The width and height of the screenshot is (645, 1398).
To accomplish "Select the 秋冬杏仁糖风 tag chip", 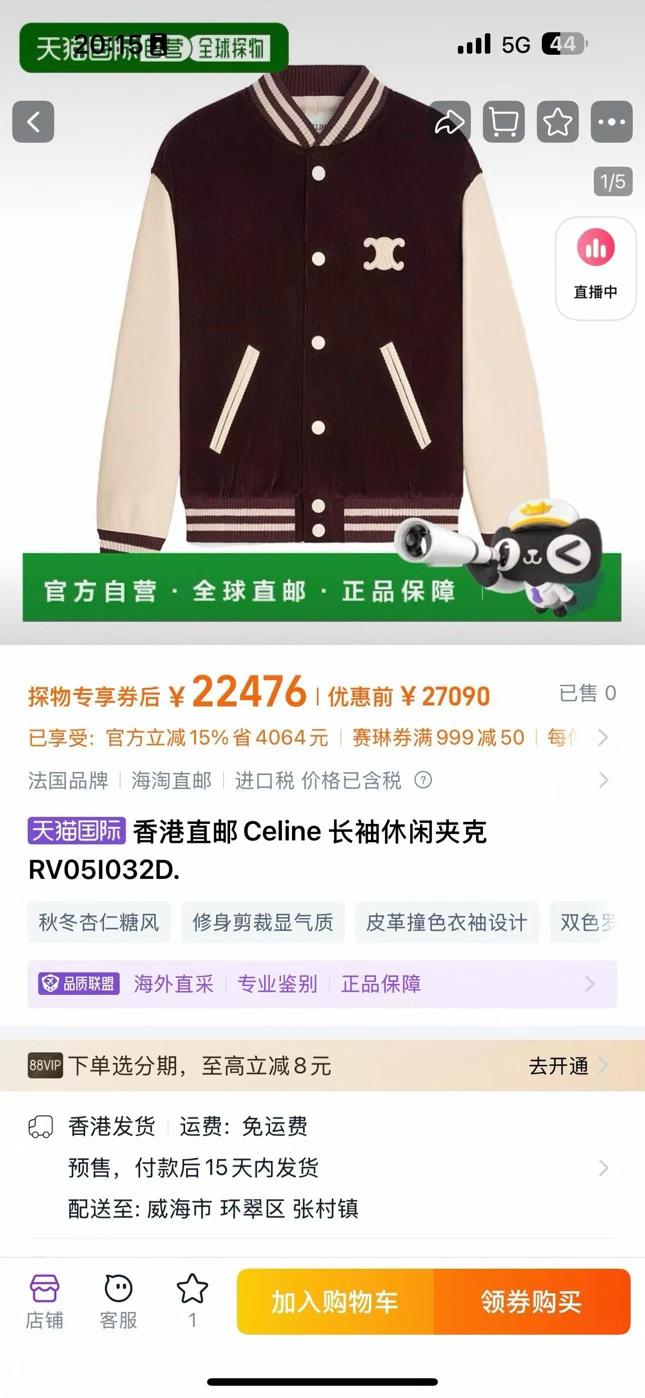I will tap(99, 922).
